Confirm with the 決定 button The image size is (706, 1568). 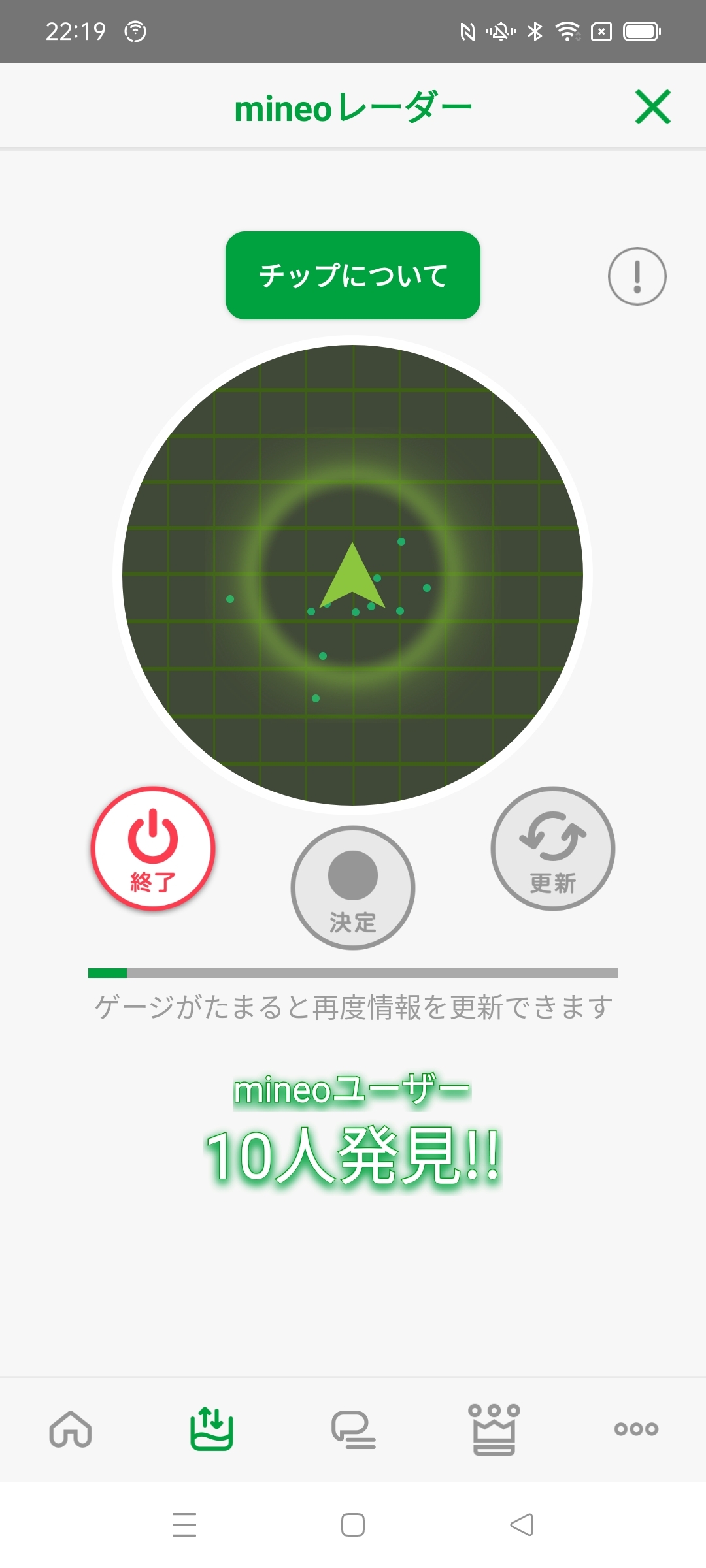(353, 888)
